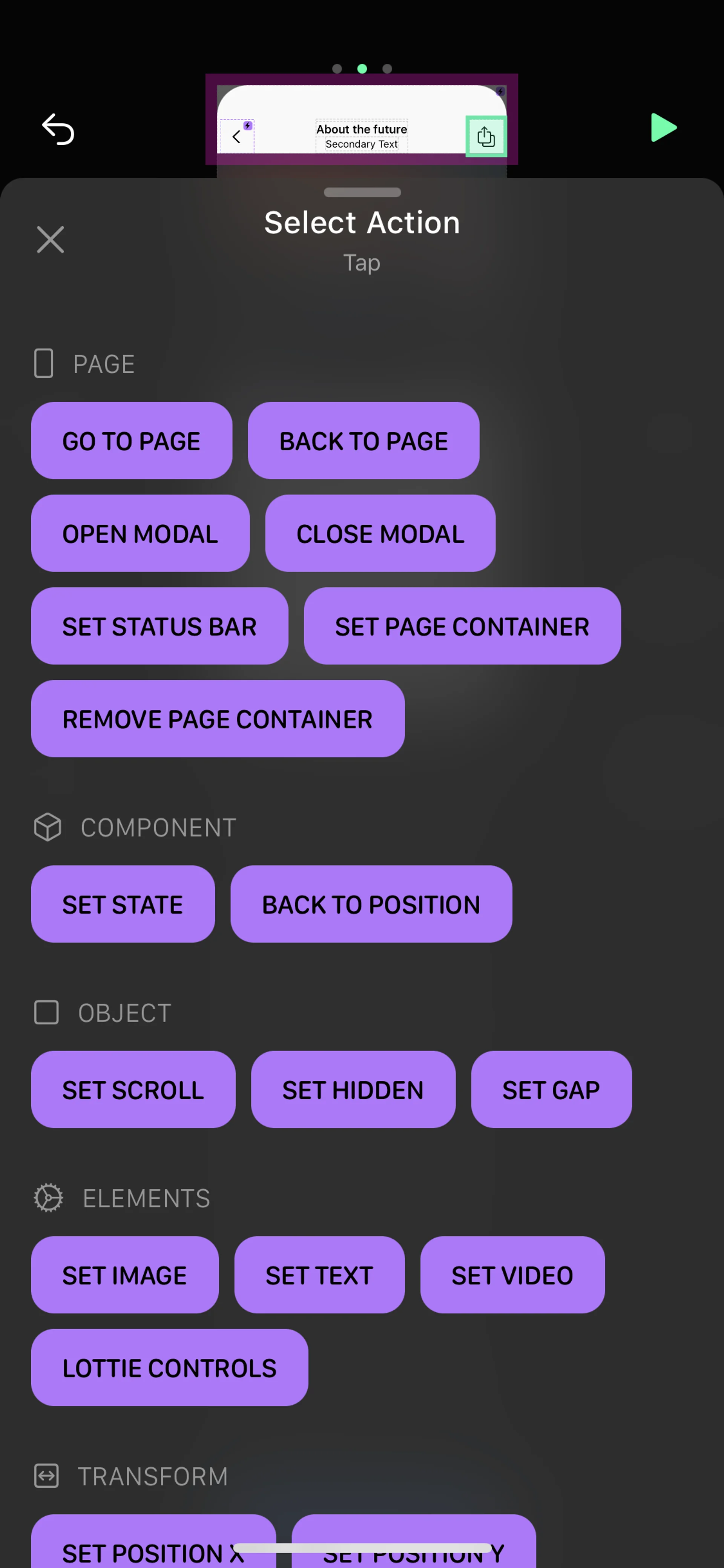Choose the Go To Page action
The width and height of the screenshot is (724, 1568).
click(132, 441)
